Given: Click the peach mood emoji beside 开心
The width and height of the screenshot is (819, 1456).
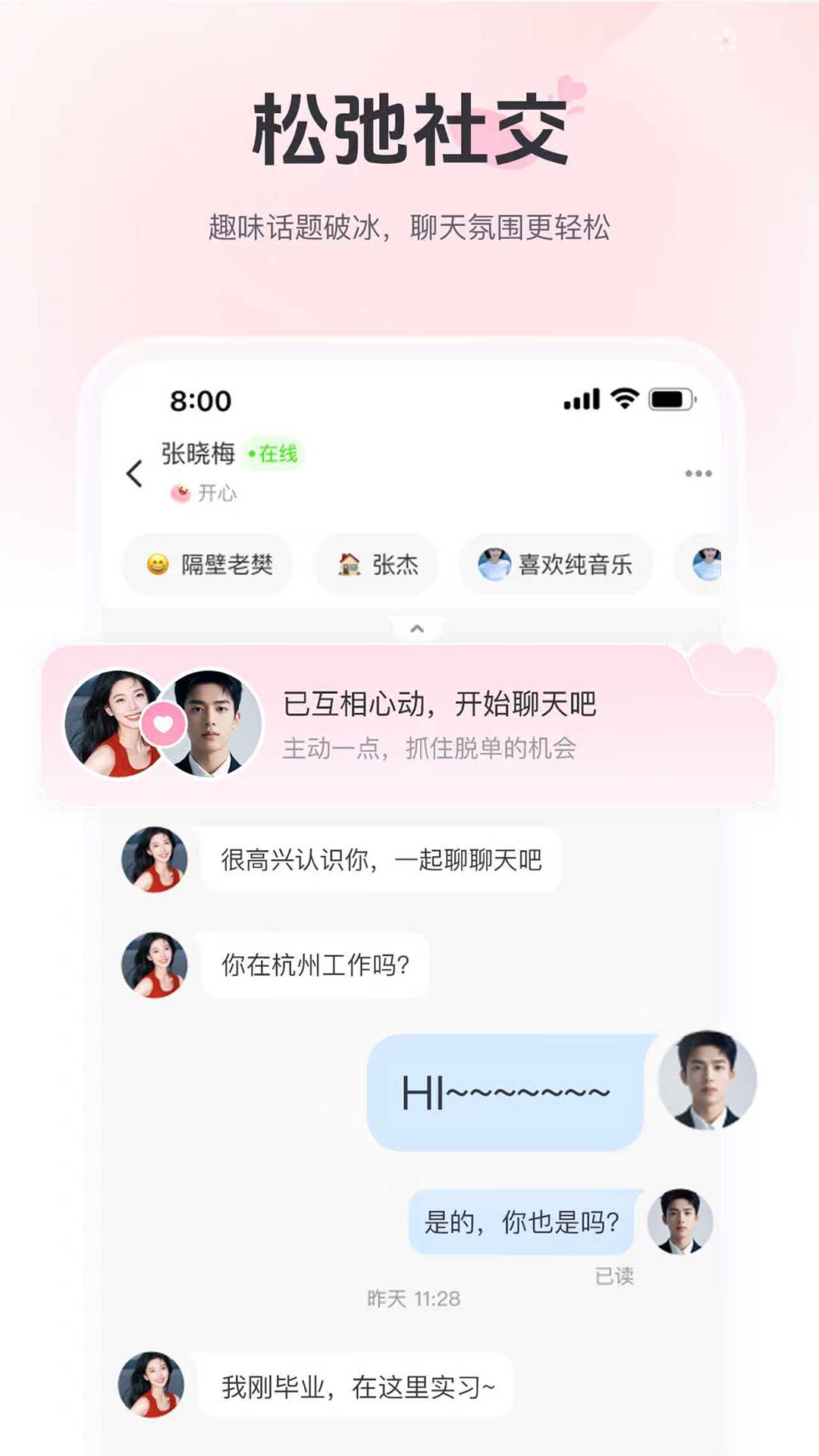Looking at the screenshot, I should click(x=180, y=494).
